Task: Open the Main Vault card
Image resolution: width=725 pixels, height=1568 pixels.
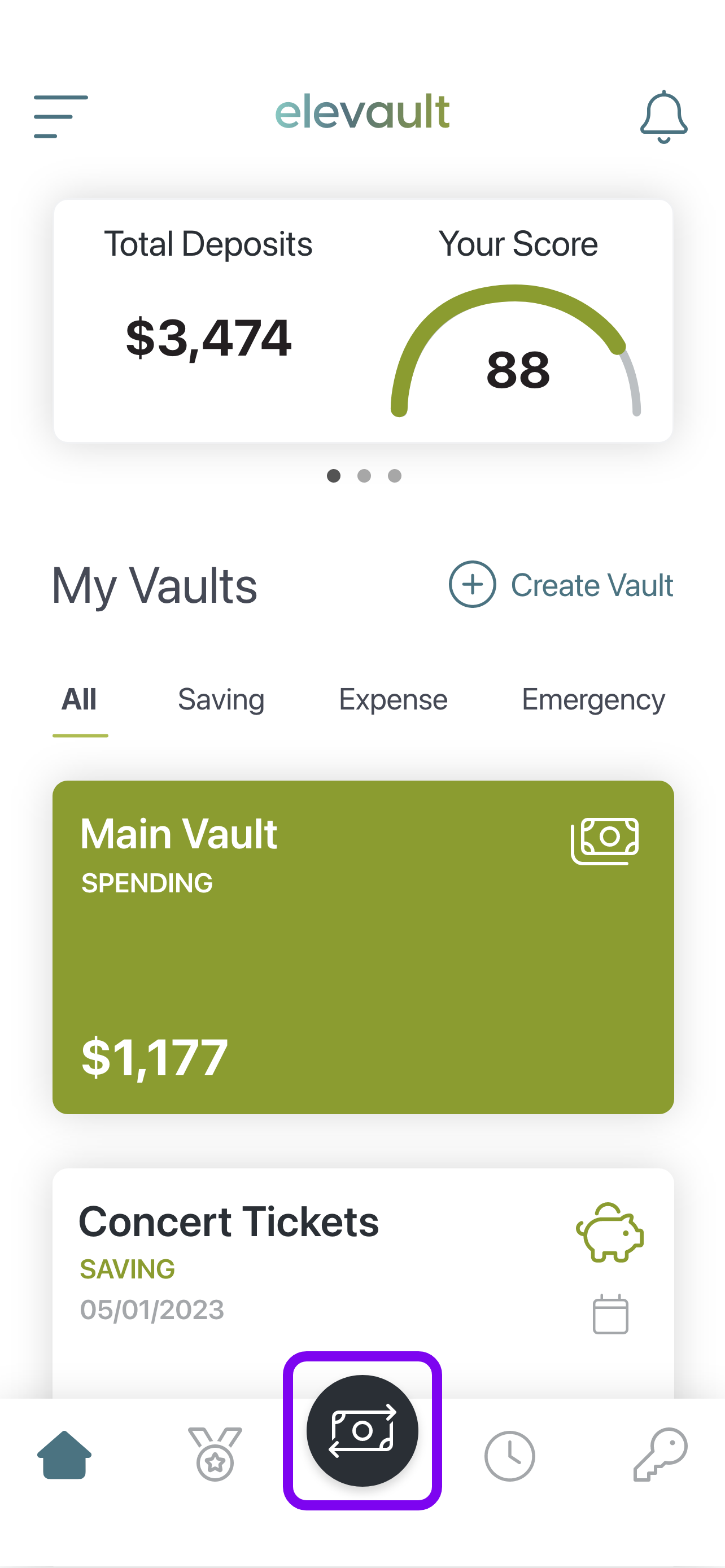Action: (x=363, y=947)
